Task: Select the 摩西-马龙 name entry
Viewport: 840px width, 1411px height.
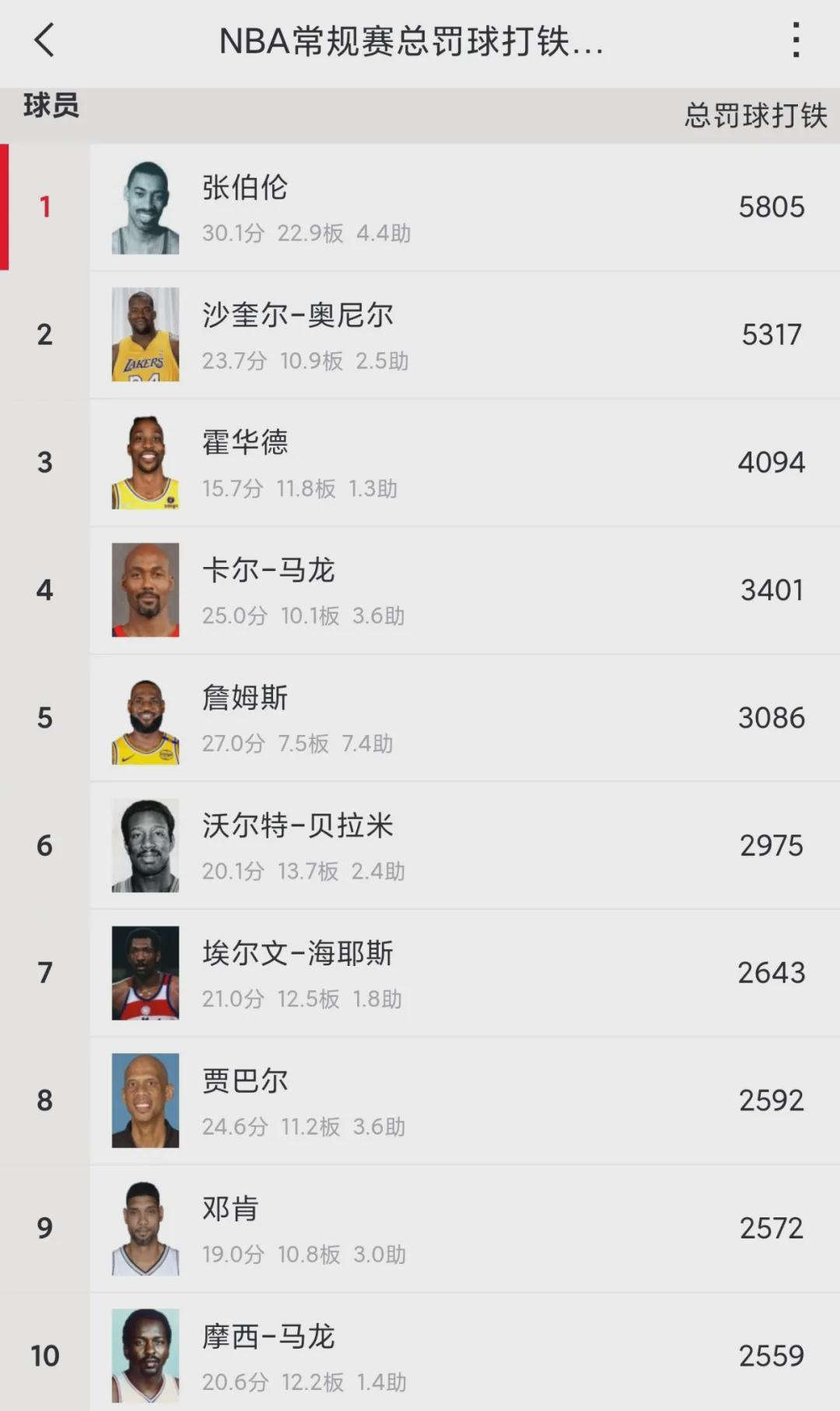Action: (269, 1336)
